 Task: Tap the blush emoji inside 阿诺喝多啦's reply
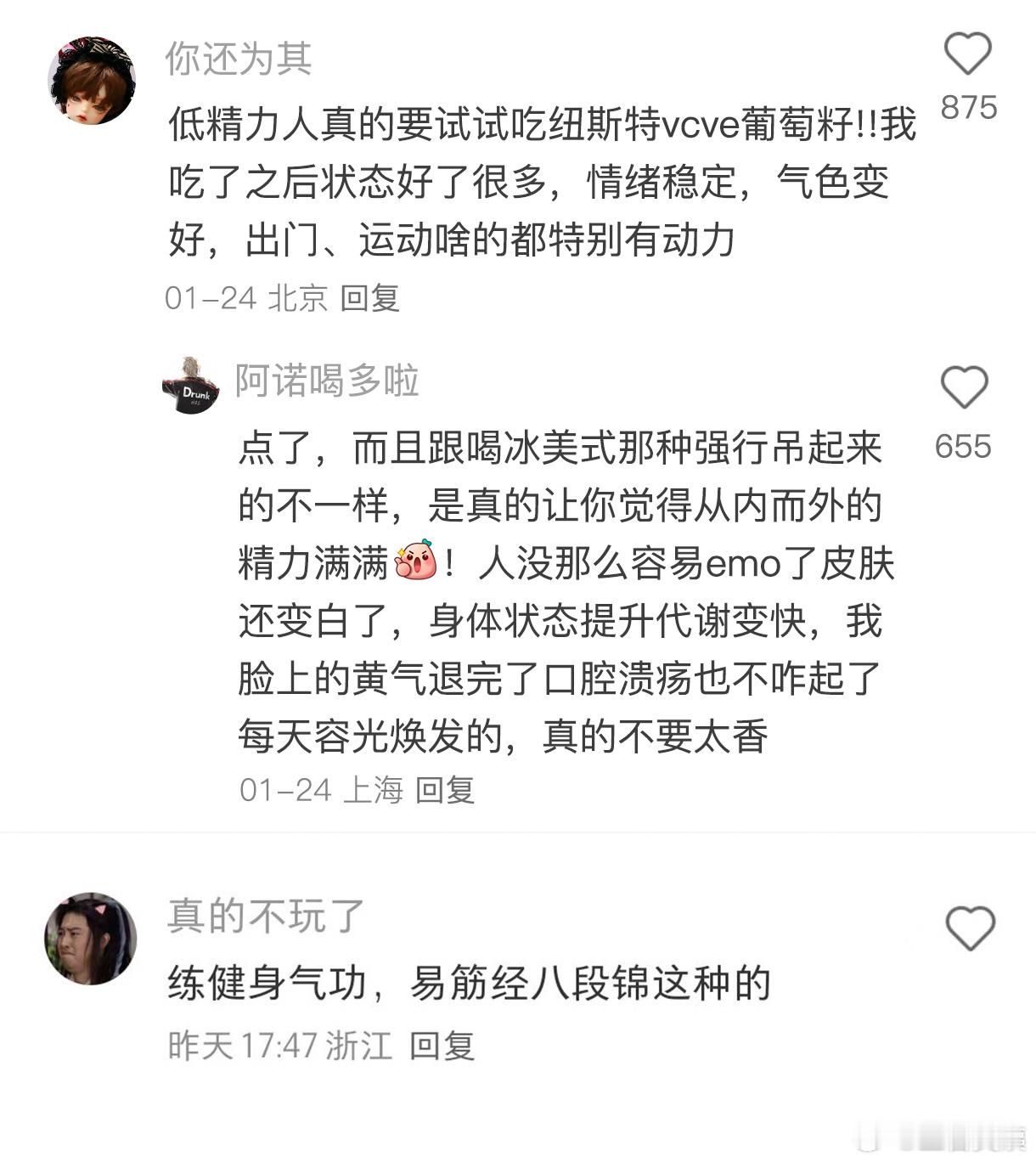418,561
